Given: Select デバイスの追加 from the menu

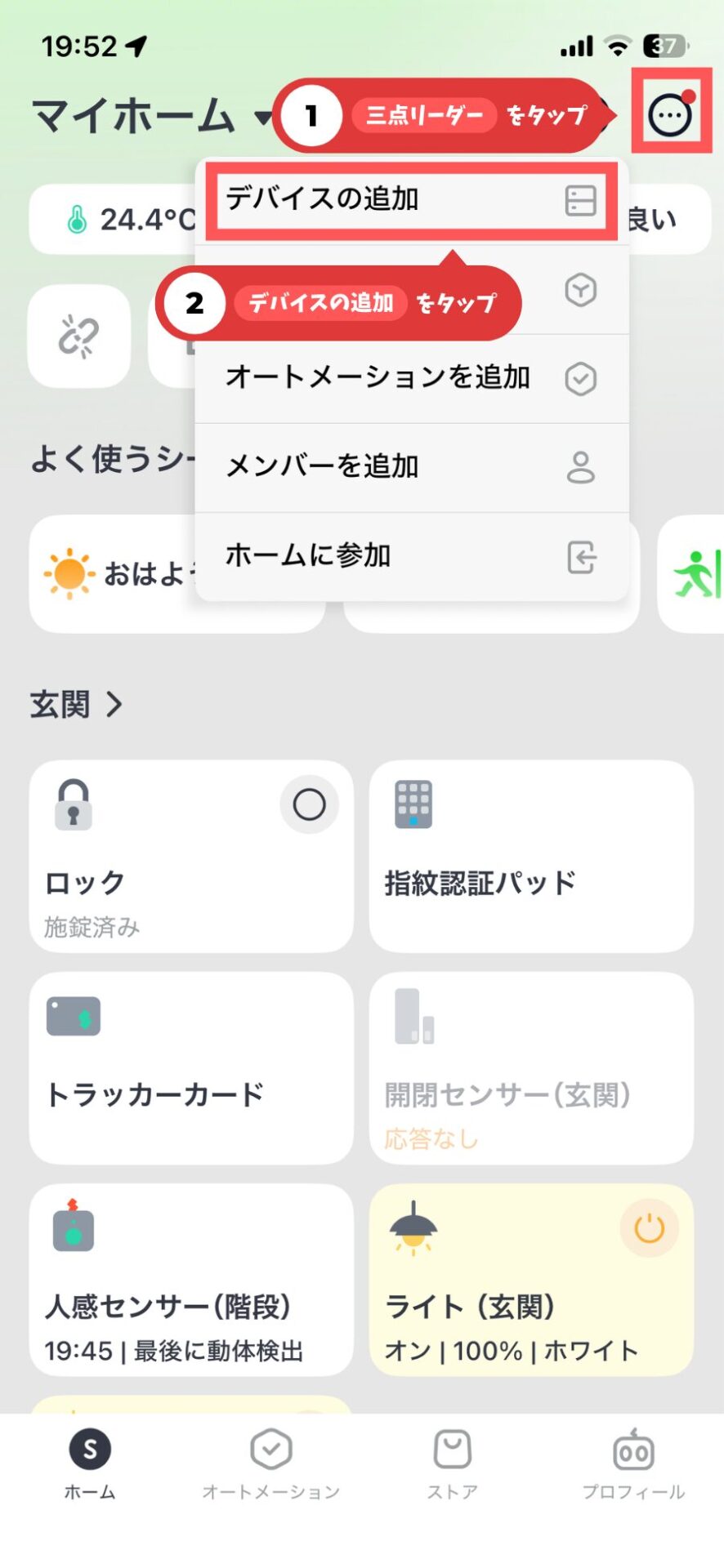Looking at the screenshot, I should click(x=410, y=200).
